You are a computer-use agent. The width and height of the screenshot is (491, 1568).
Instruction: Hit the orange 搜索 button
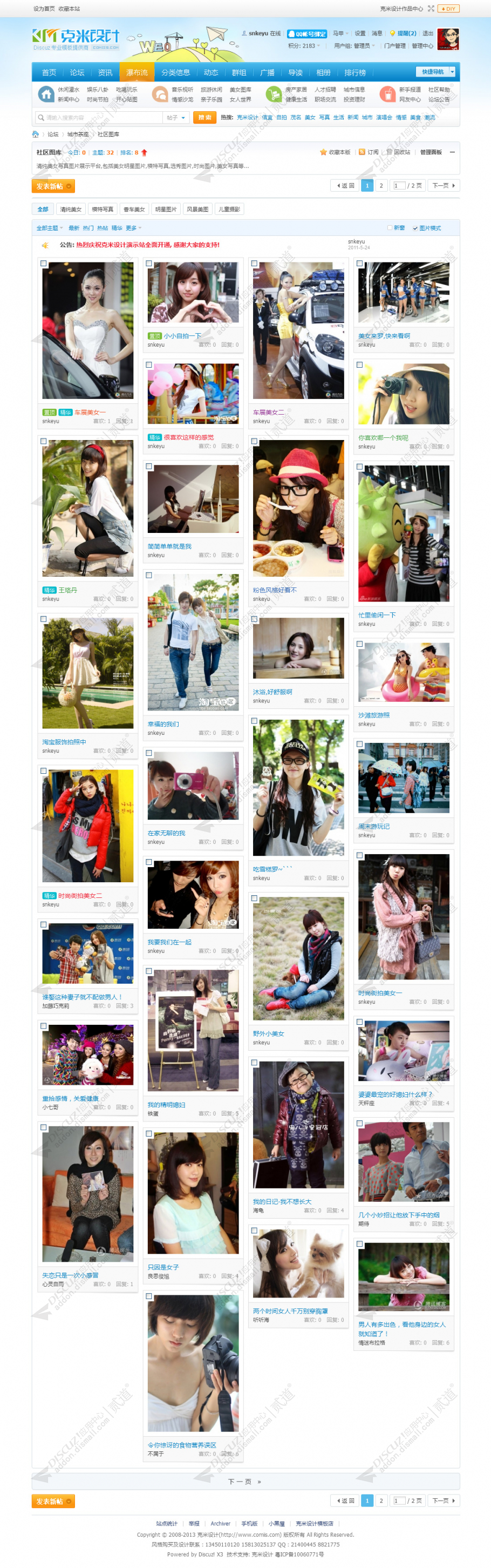[x=204, y=118]
